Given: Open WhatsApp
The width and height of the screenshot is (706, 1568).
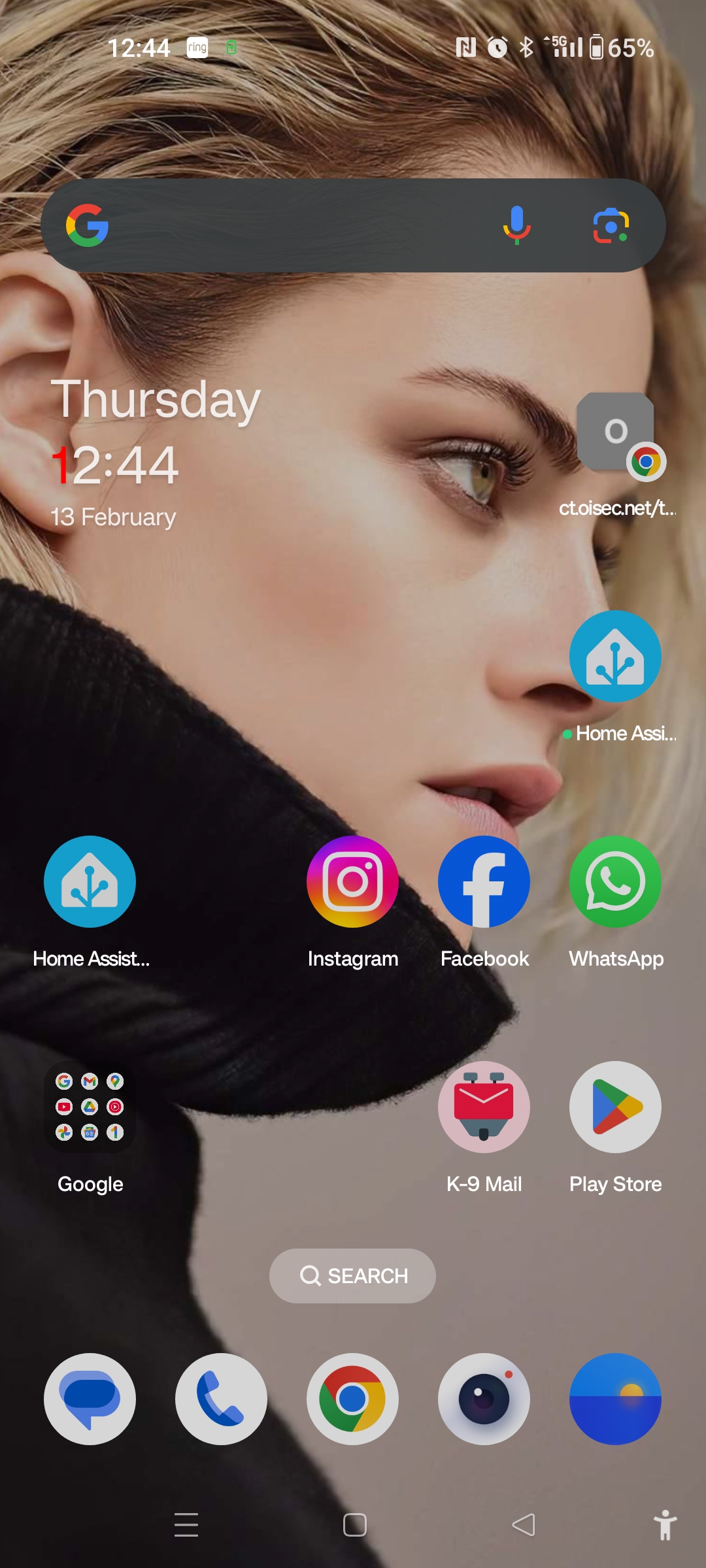Looking at the screenshot, I should pos(615,882).
